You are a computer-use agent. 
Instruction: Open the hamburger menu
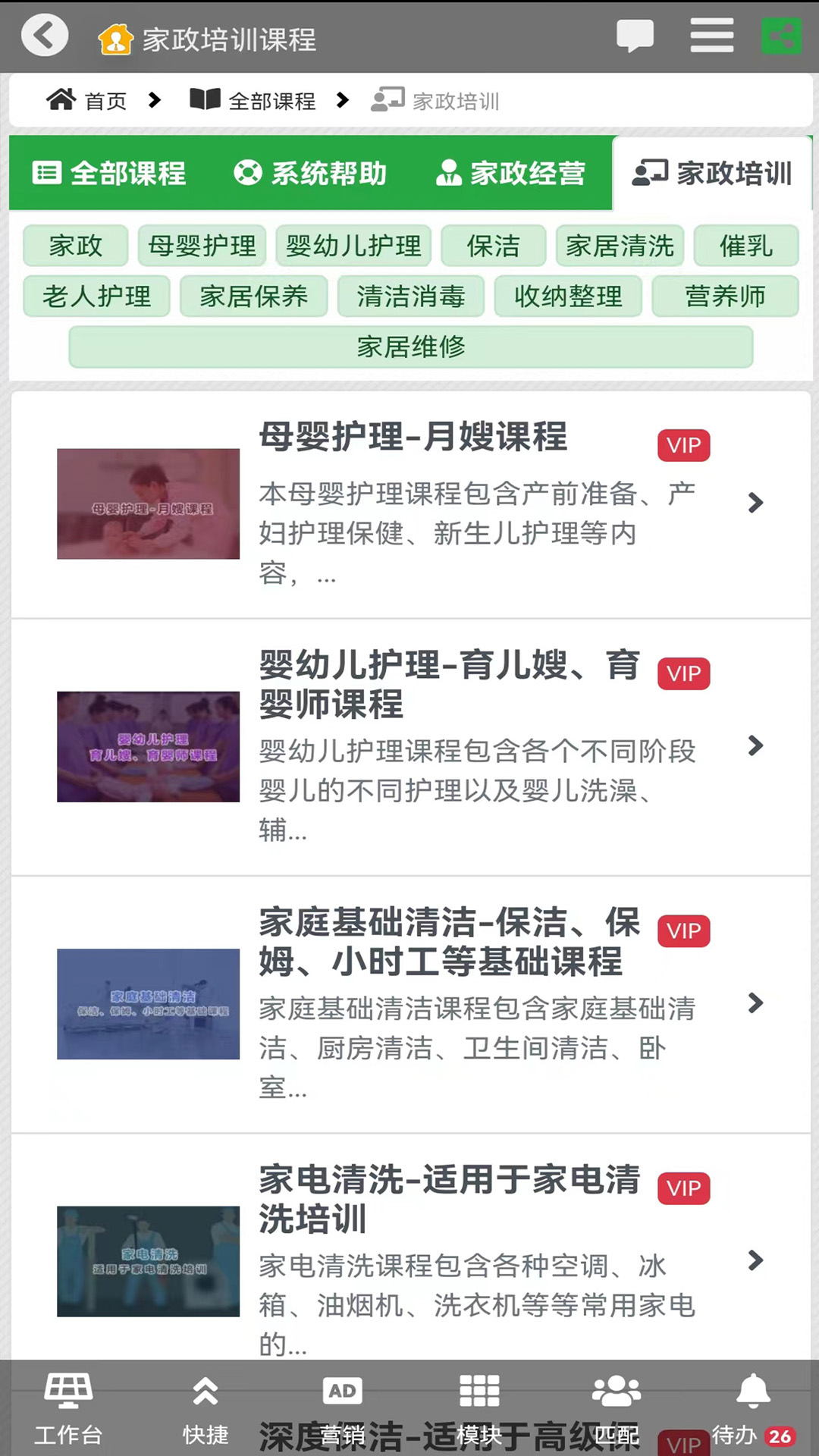coord(711,36)
